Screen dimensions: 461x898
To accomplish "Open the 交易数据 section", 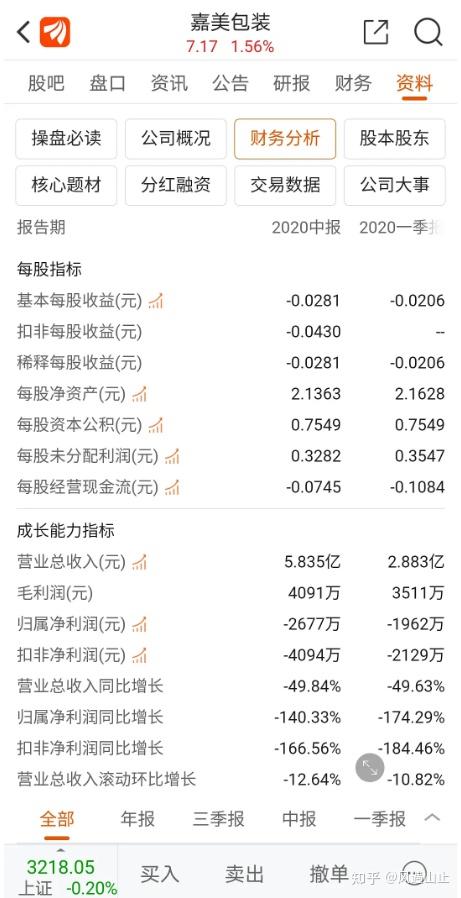I will (x=285, y=186).
